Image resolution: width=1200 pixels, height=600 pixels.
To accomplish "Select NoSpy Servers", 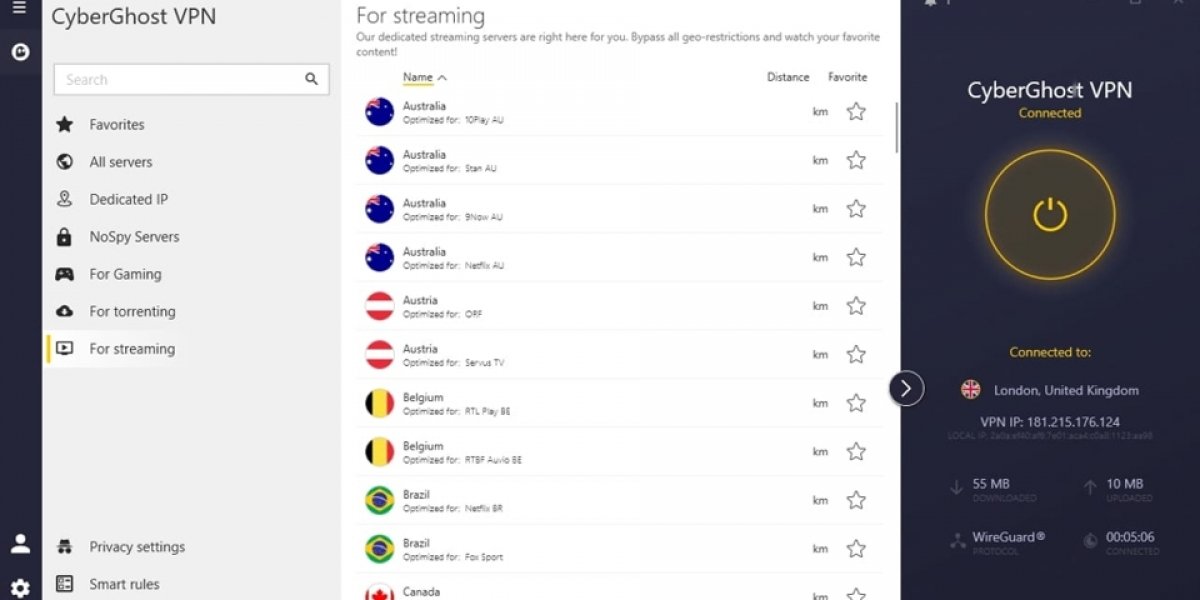I will 134,237.
